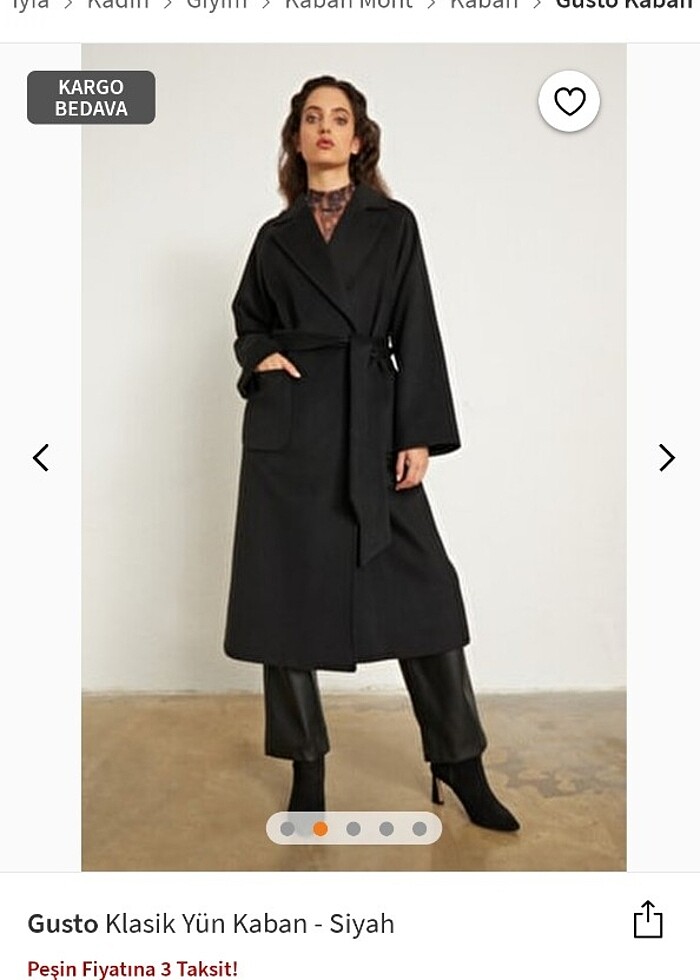Show the next product photo

coord(666,458)
